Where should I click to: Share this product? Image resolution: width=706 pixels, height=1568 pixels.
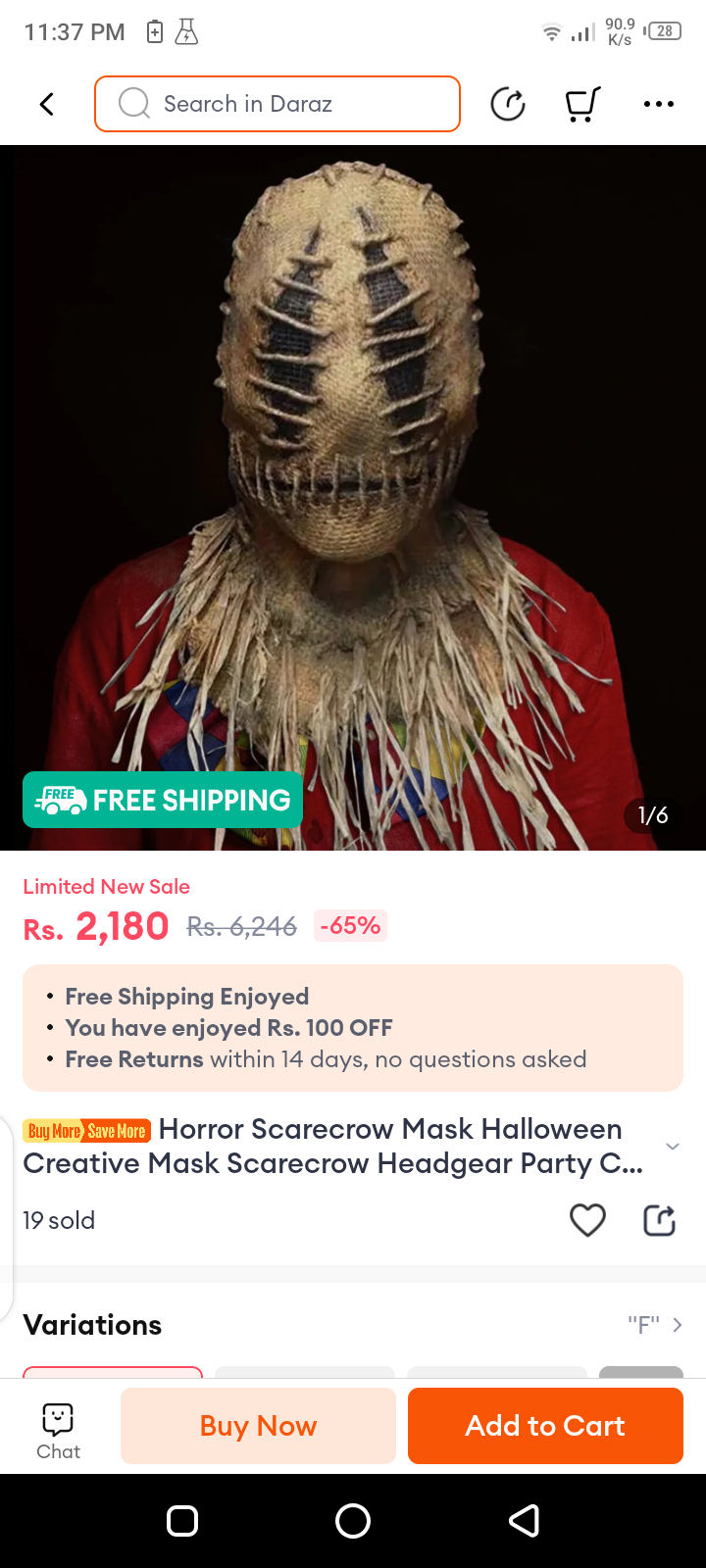[x=659, y=1220]
